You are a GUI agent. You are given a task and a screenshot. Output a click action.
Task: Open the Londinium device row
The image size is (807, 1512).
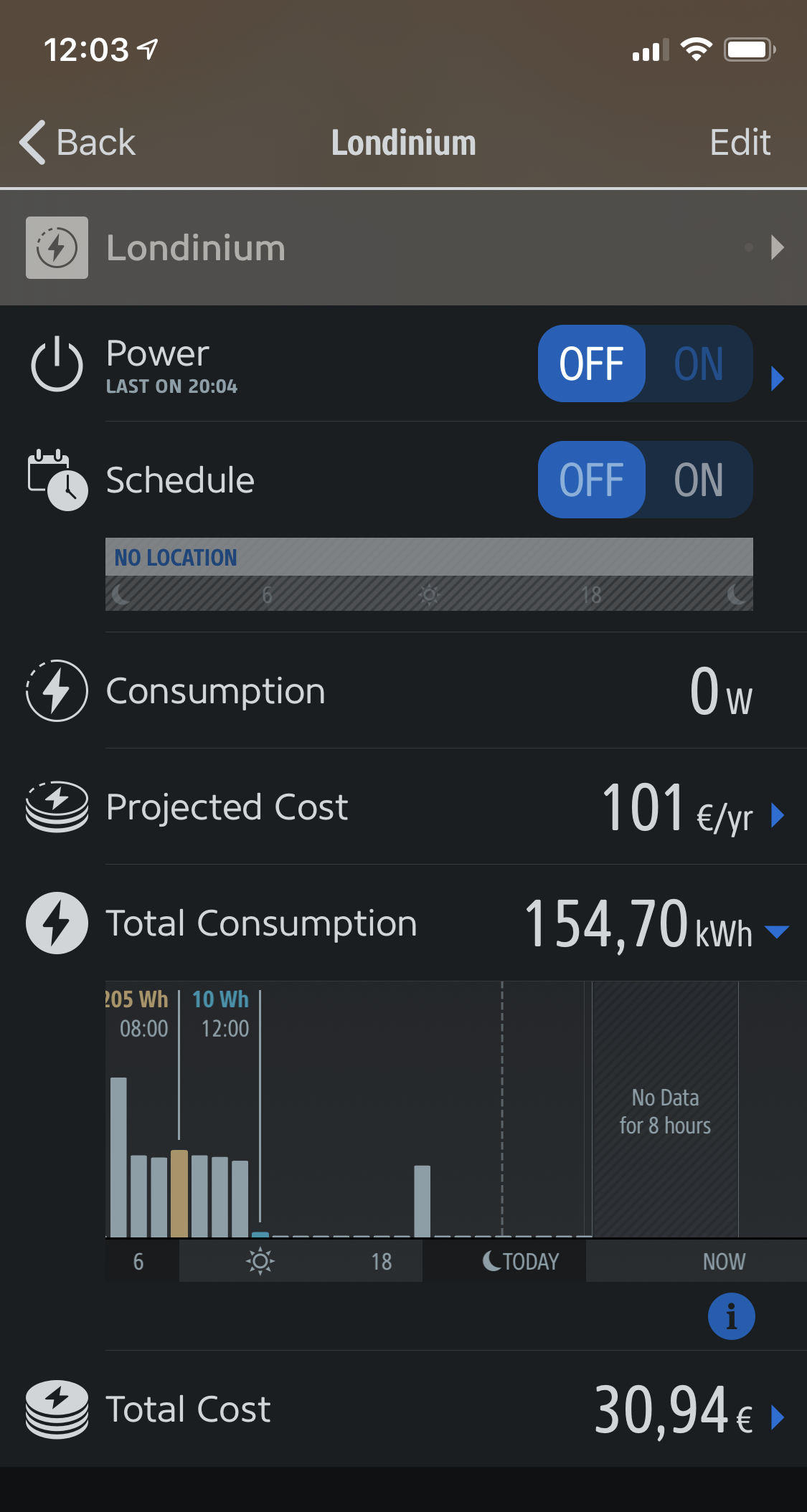point(403,248)
